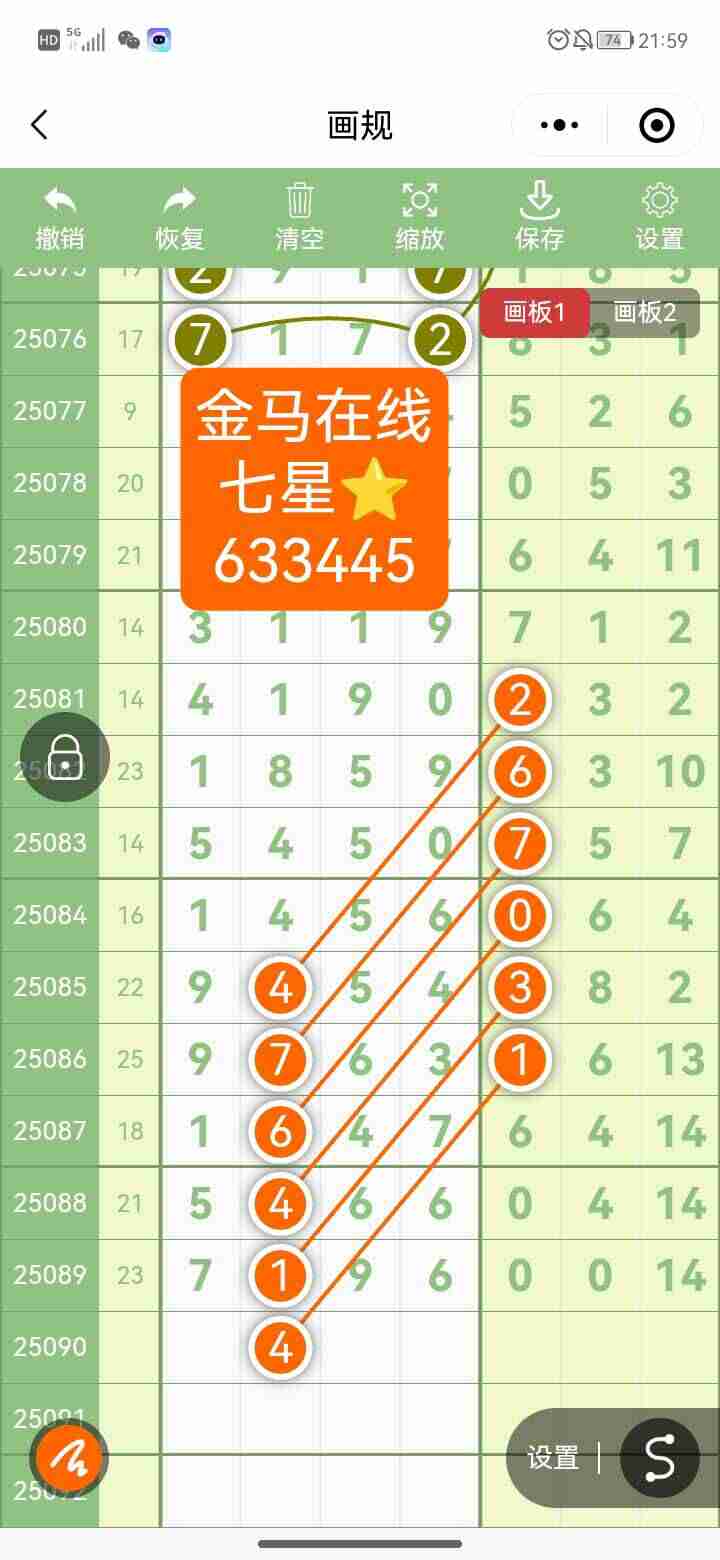Switch to the 画板2 board tab
The width and height of the screenshot is (720, 1560).
[x=641, y=313]
